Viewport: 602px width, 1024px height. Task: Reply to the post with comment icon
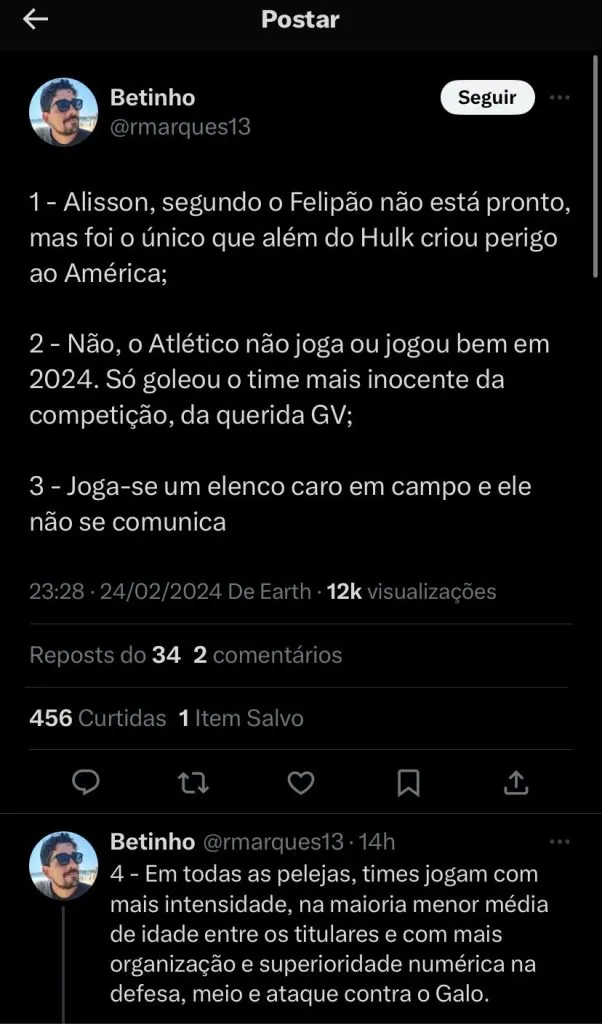pos(87,782)
